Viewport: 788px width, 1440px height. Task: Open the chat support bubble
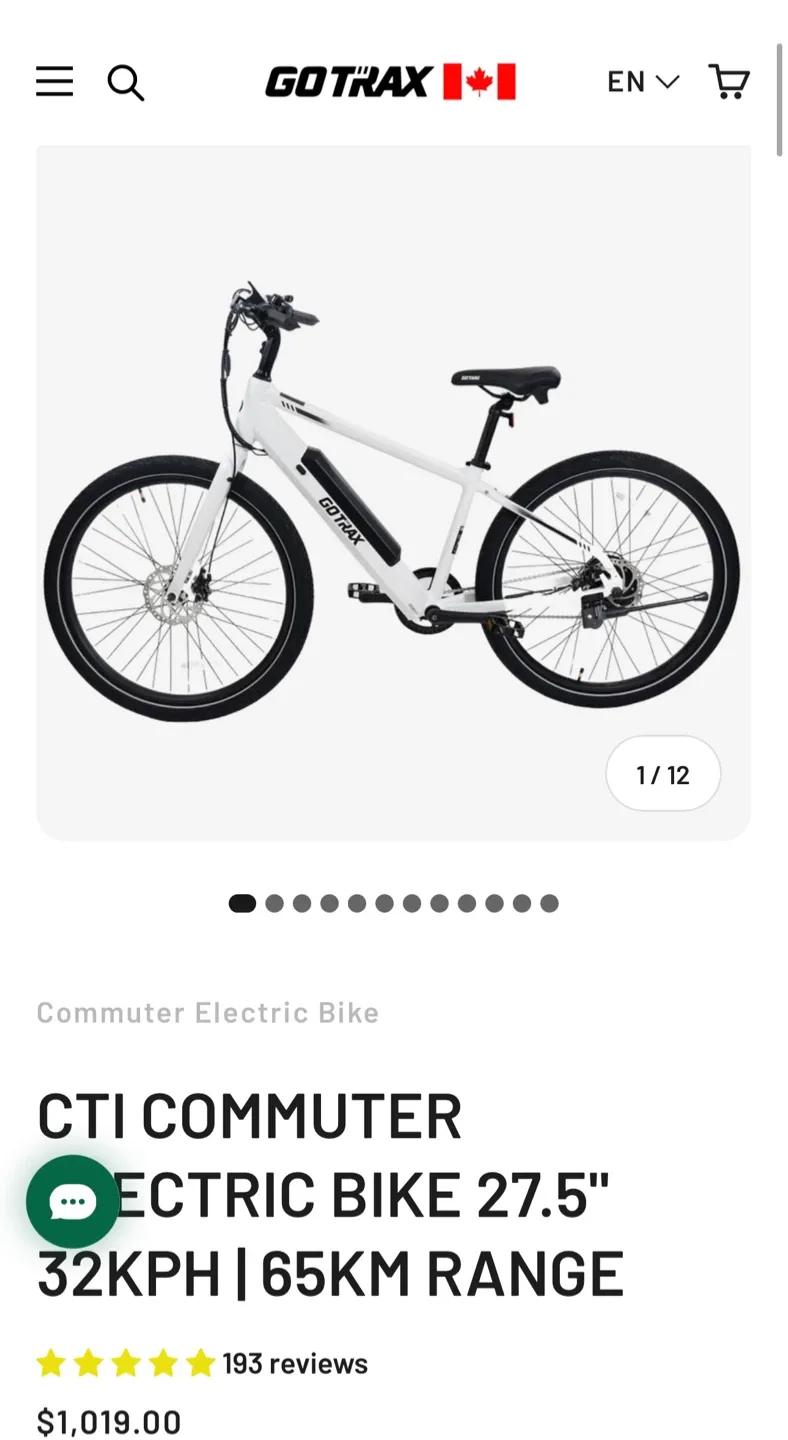[71, 1203]
